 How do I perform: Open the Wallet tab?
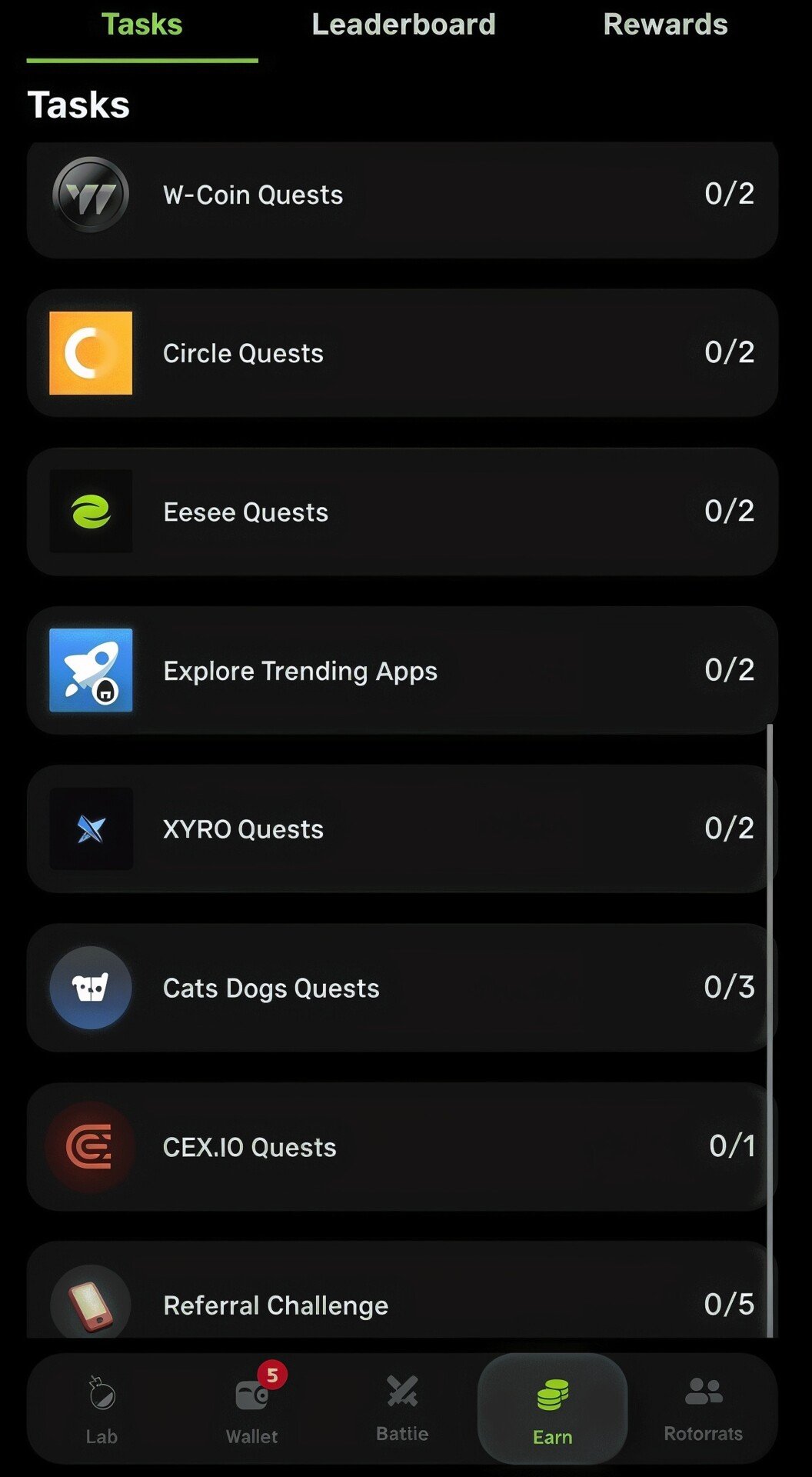252,1409
